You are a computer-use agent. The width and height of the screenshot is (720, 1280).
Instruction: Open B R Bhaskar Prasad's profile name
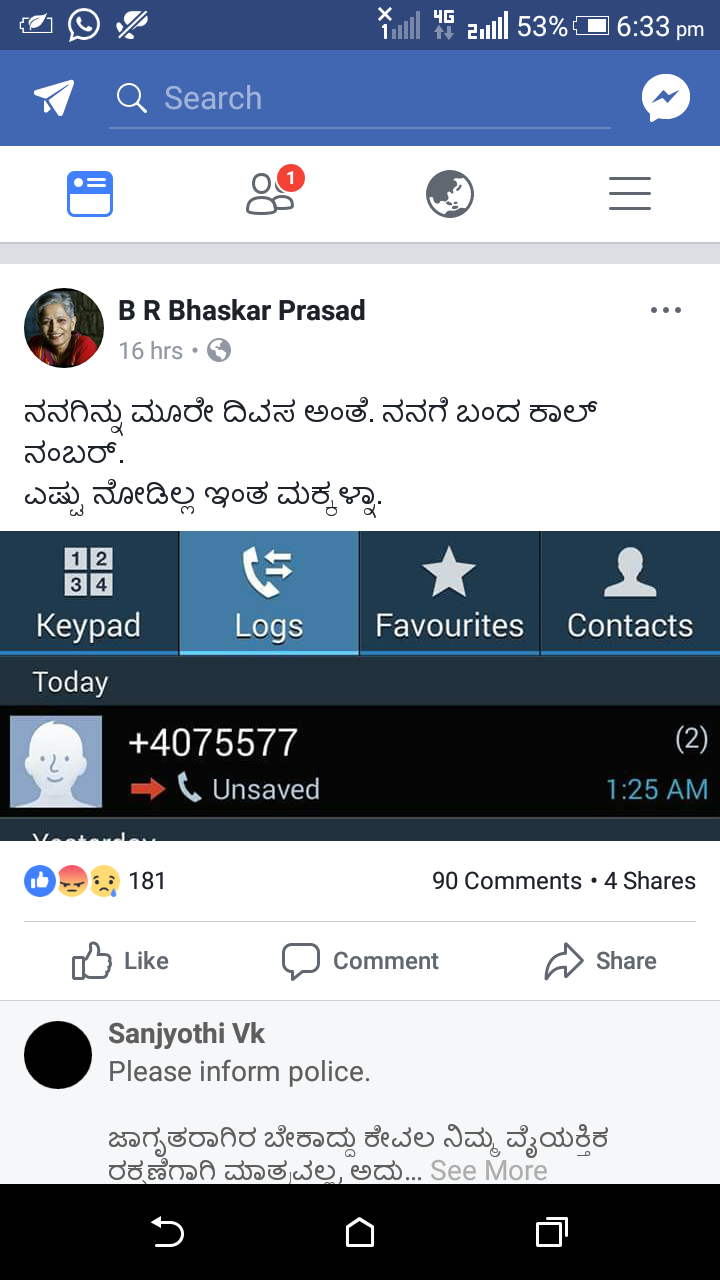(243, 310)
